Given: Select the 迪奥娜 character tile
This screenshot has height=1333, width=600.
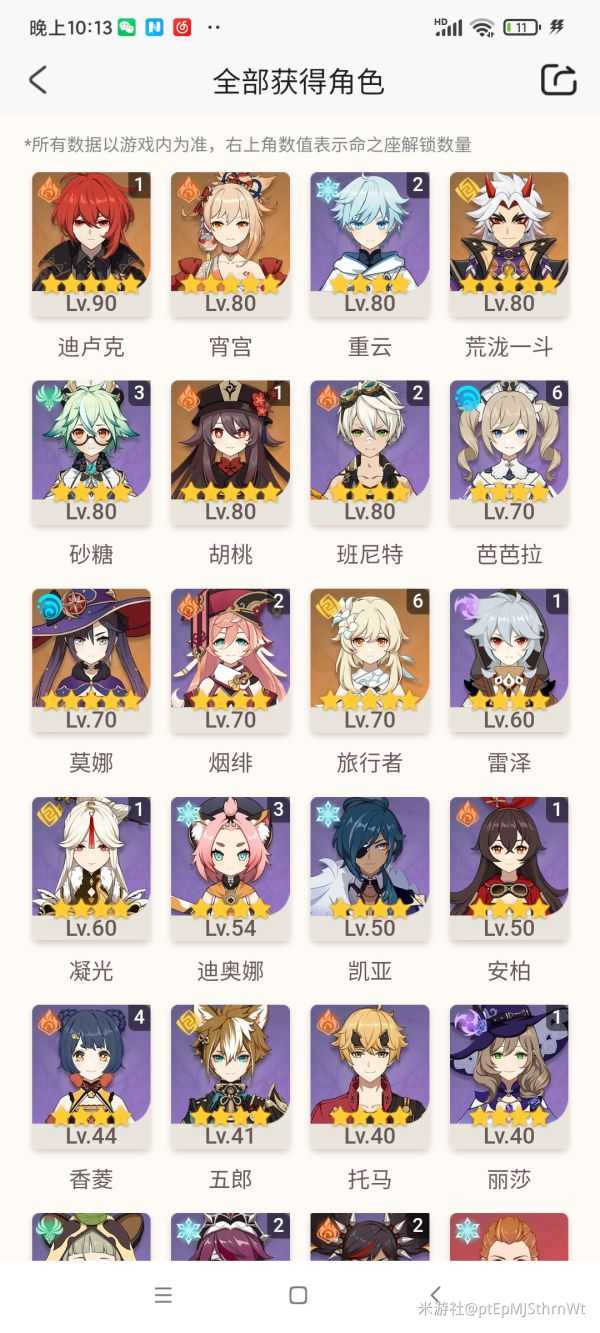Looking at the screenshot, I should click(230, 869).
